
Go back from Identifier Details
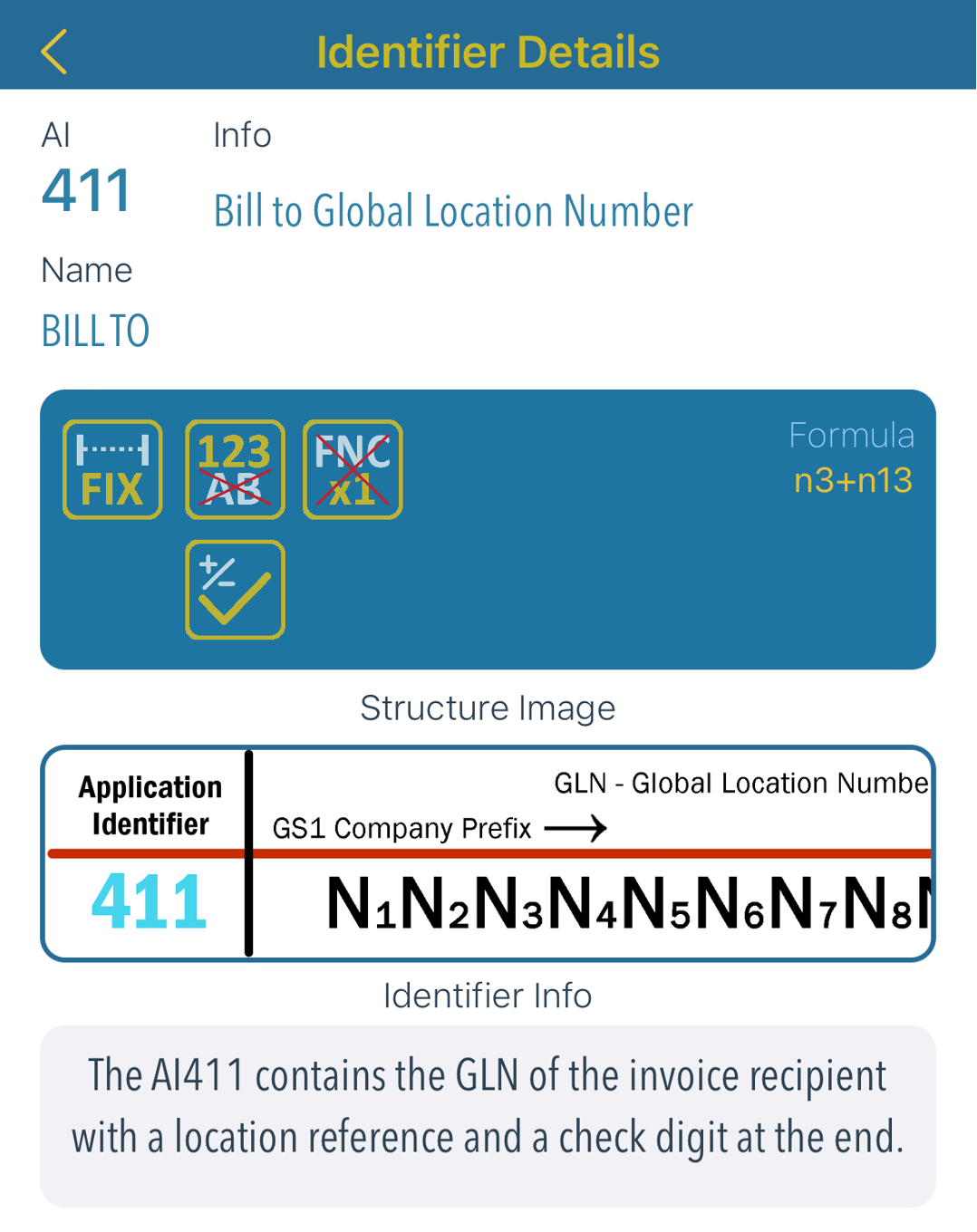point(54,52)
